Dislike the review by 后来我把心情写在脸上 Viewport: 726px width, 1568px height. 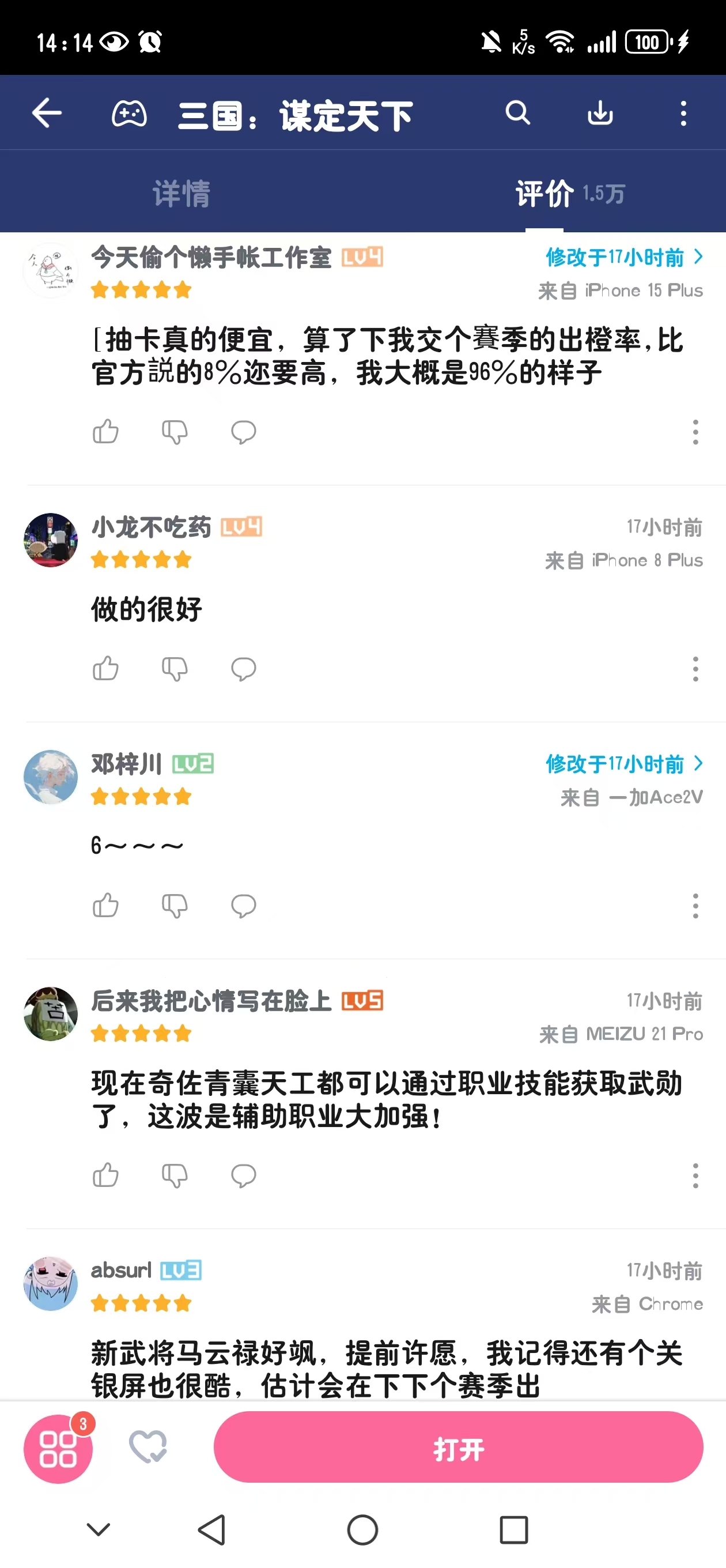click(x=175, y=1176)
